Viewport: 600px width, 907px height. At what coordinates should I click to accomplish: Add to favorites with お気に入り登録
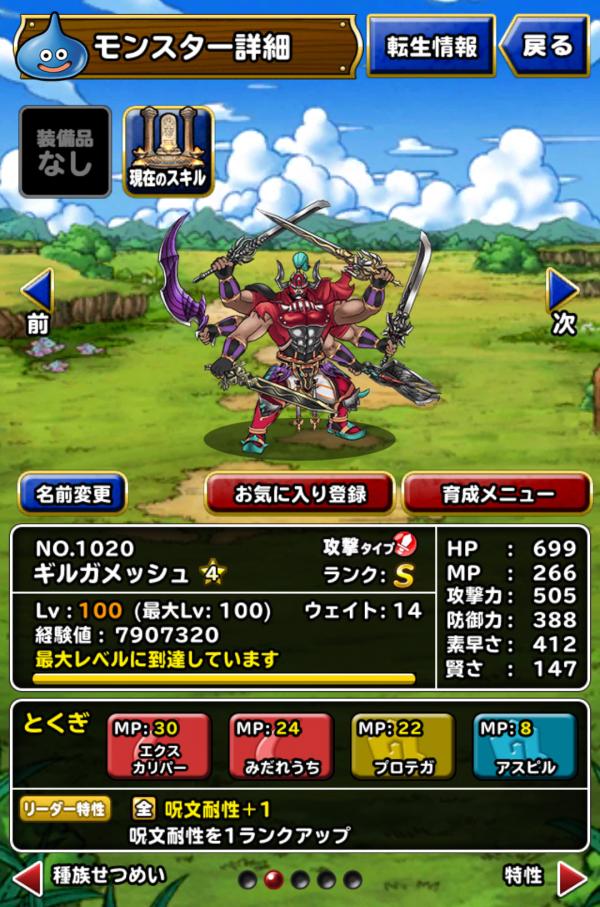tap(299, 493)
